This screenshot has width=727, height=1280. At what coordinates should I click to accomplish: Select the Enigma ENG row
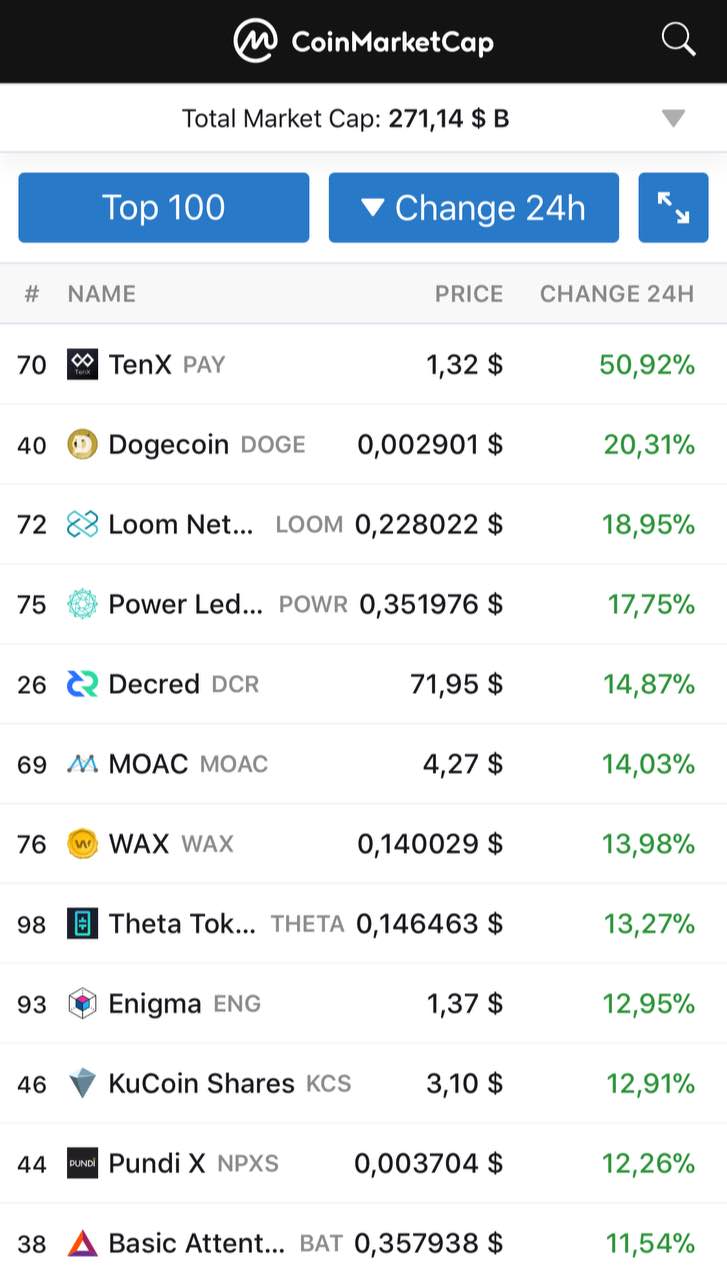(363, 1004)
